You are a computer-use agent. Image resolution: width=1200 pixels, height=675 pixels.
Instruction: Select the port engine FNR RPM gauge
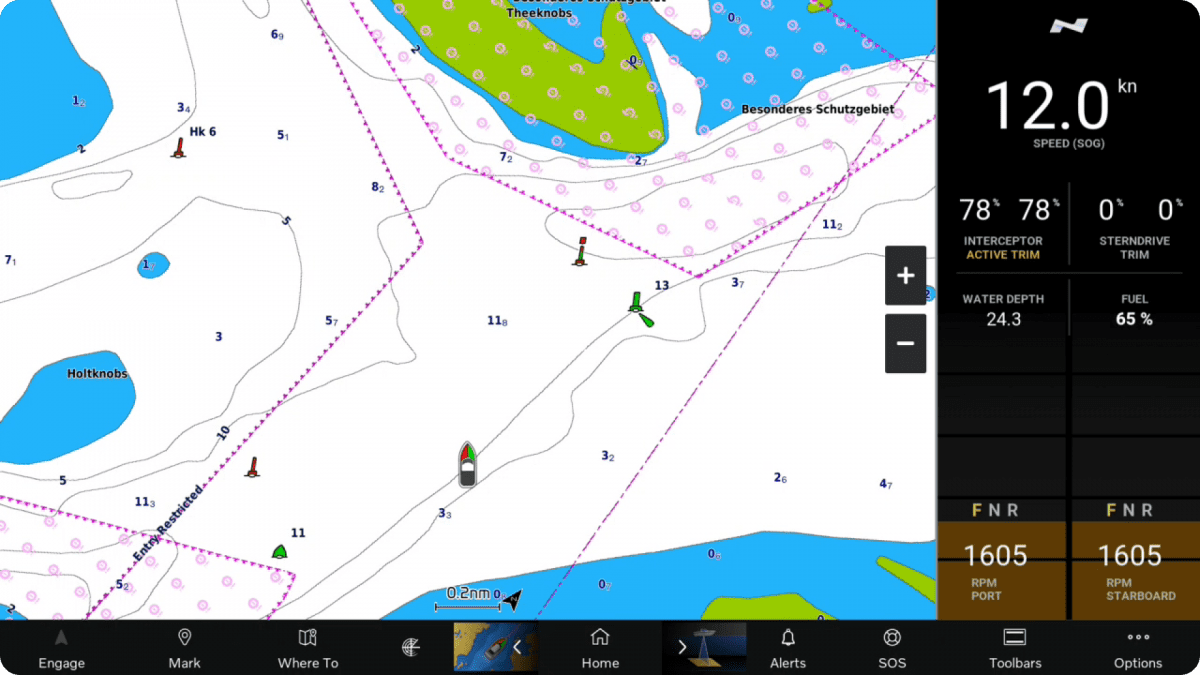pyautogui.click(x=1001, y=558)
